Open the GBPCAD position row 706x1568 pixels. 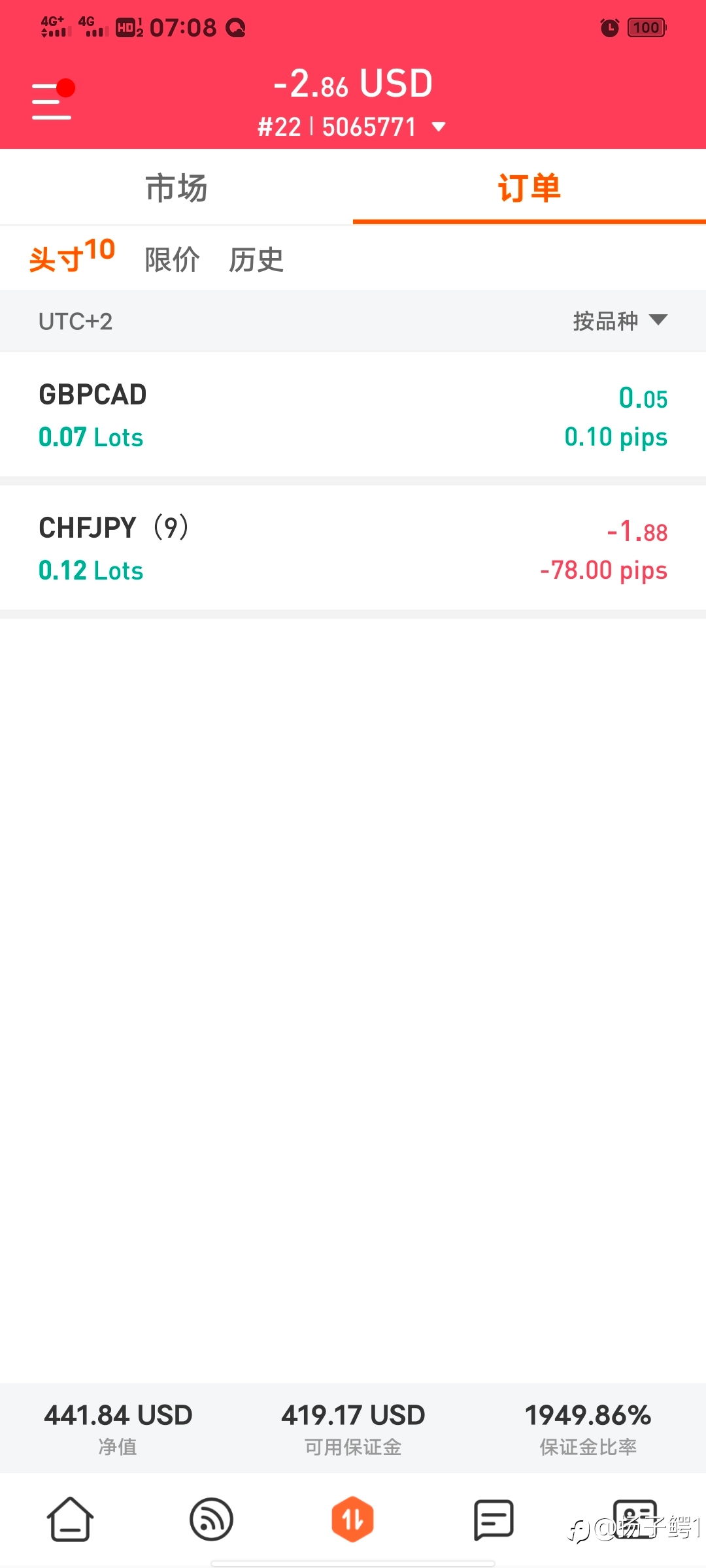[353, 415]
